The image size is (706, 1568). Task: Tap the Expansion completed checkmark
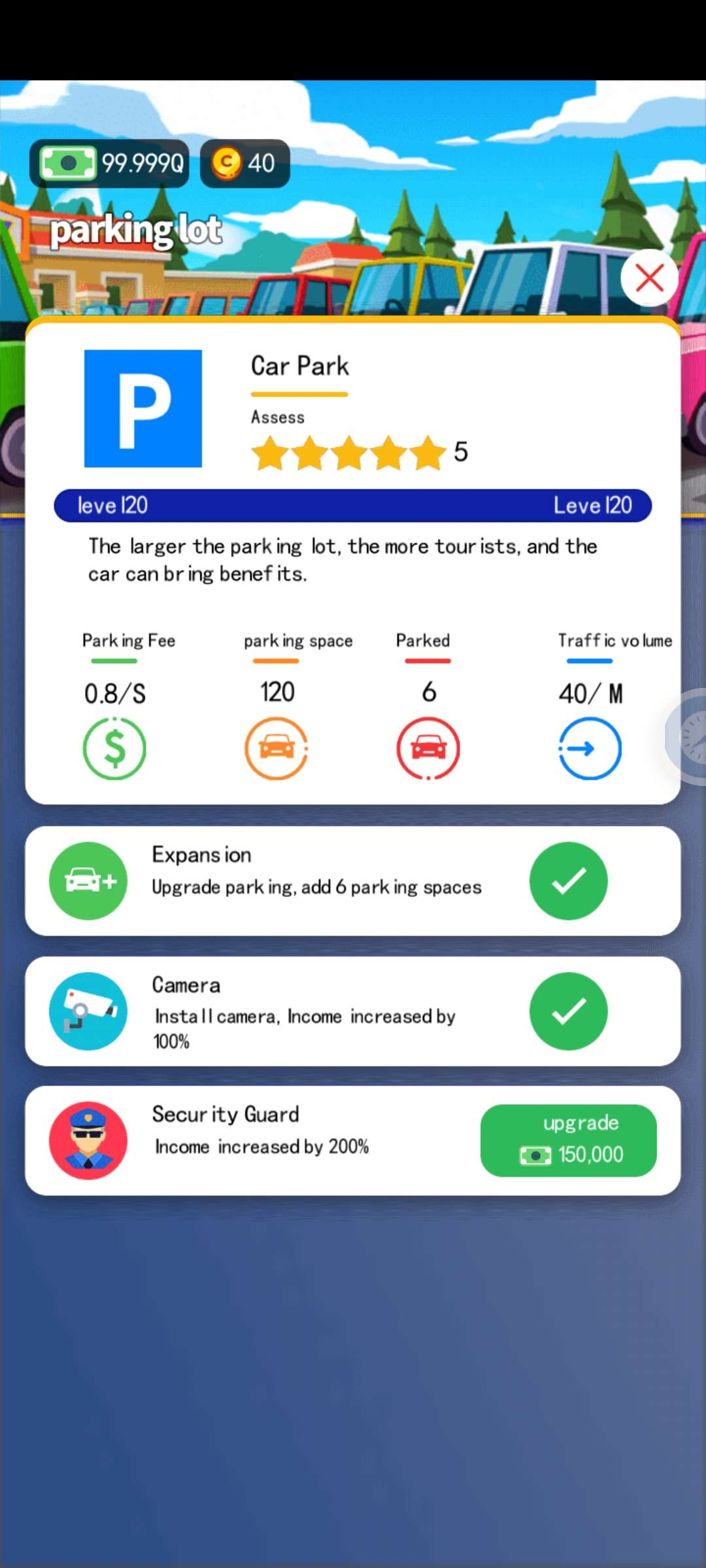(x=568, y=881)
